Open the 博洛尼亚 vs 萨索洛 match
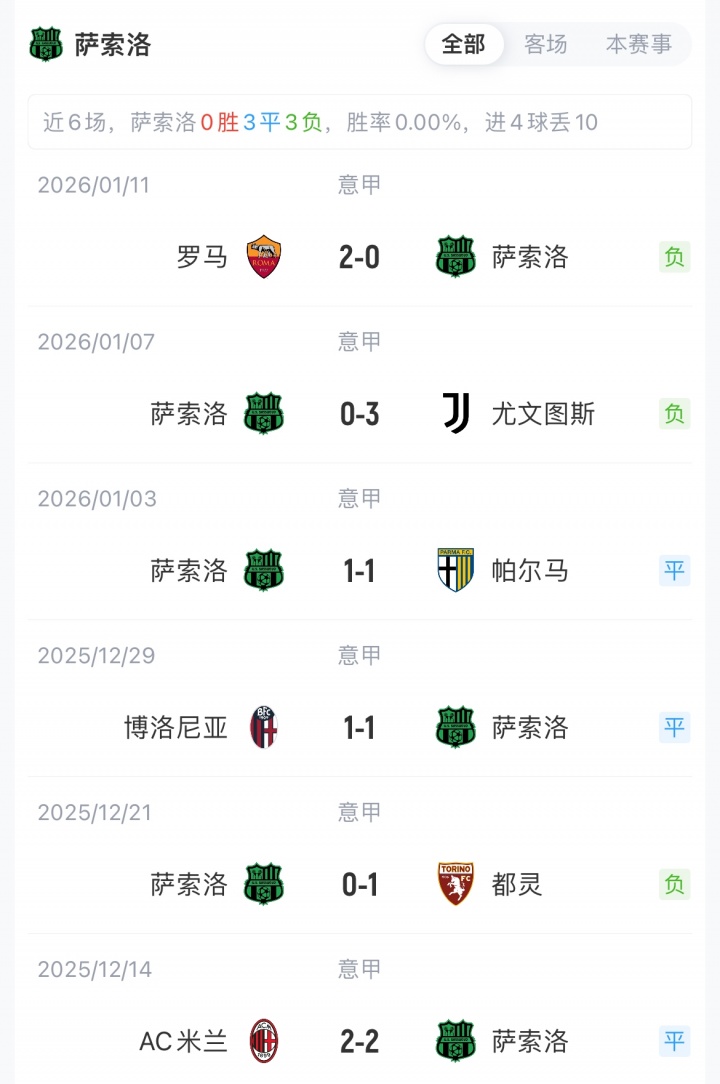Image resolution: width=720 pixels, height=1084 pixels. point(359,727)
